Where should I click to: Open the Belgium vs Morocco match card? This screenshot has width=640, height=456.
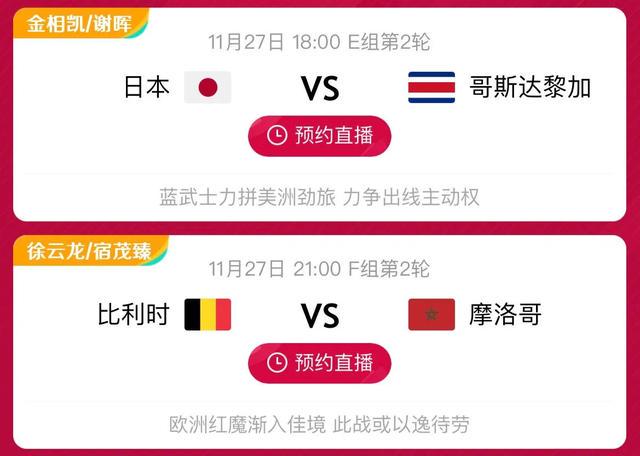319,315
